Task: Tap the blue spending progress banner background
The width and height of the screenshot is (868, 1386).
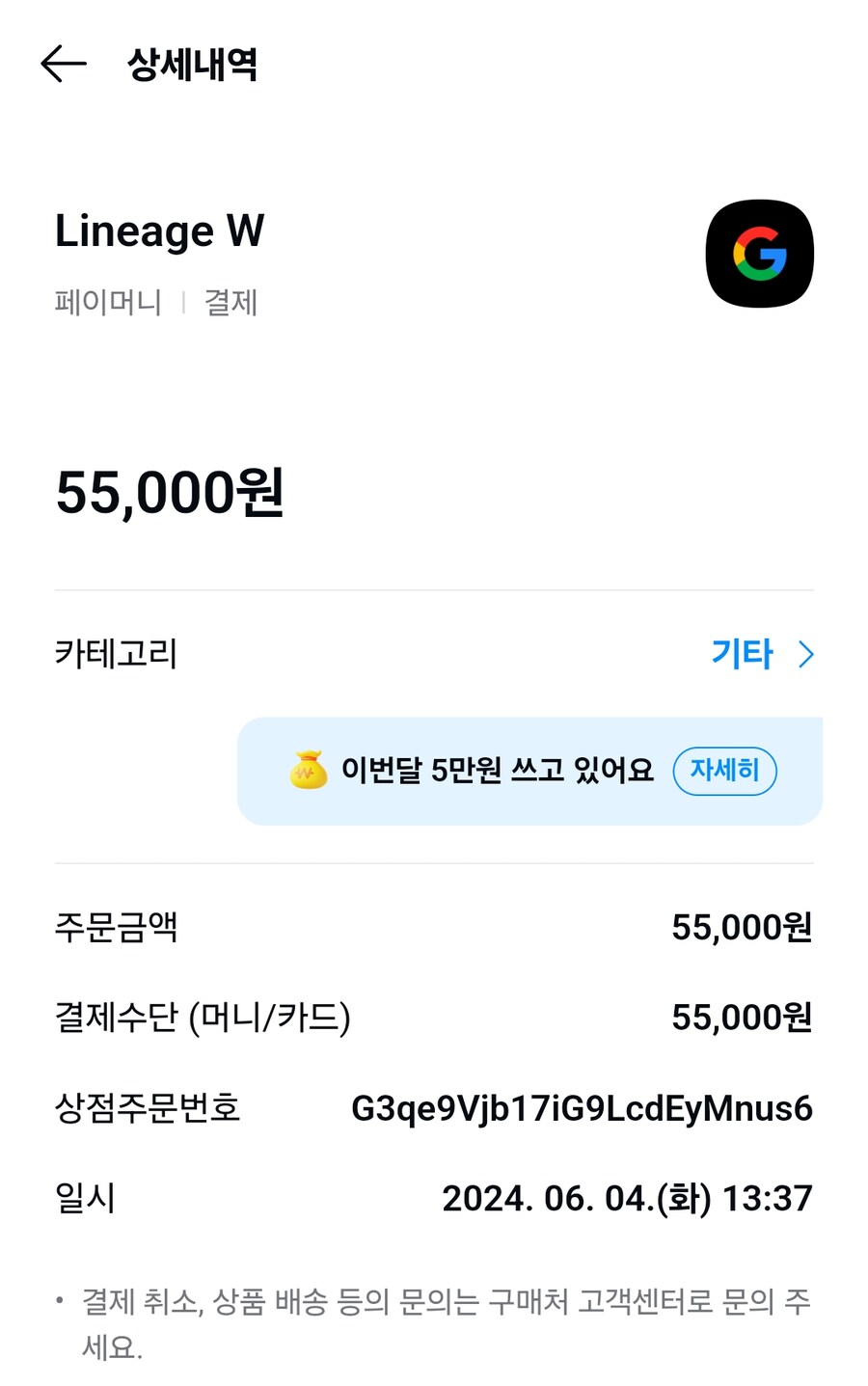Action: click(529, 771)
